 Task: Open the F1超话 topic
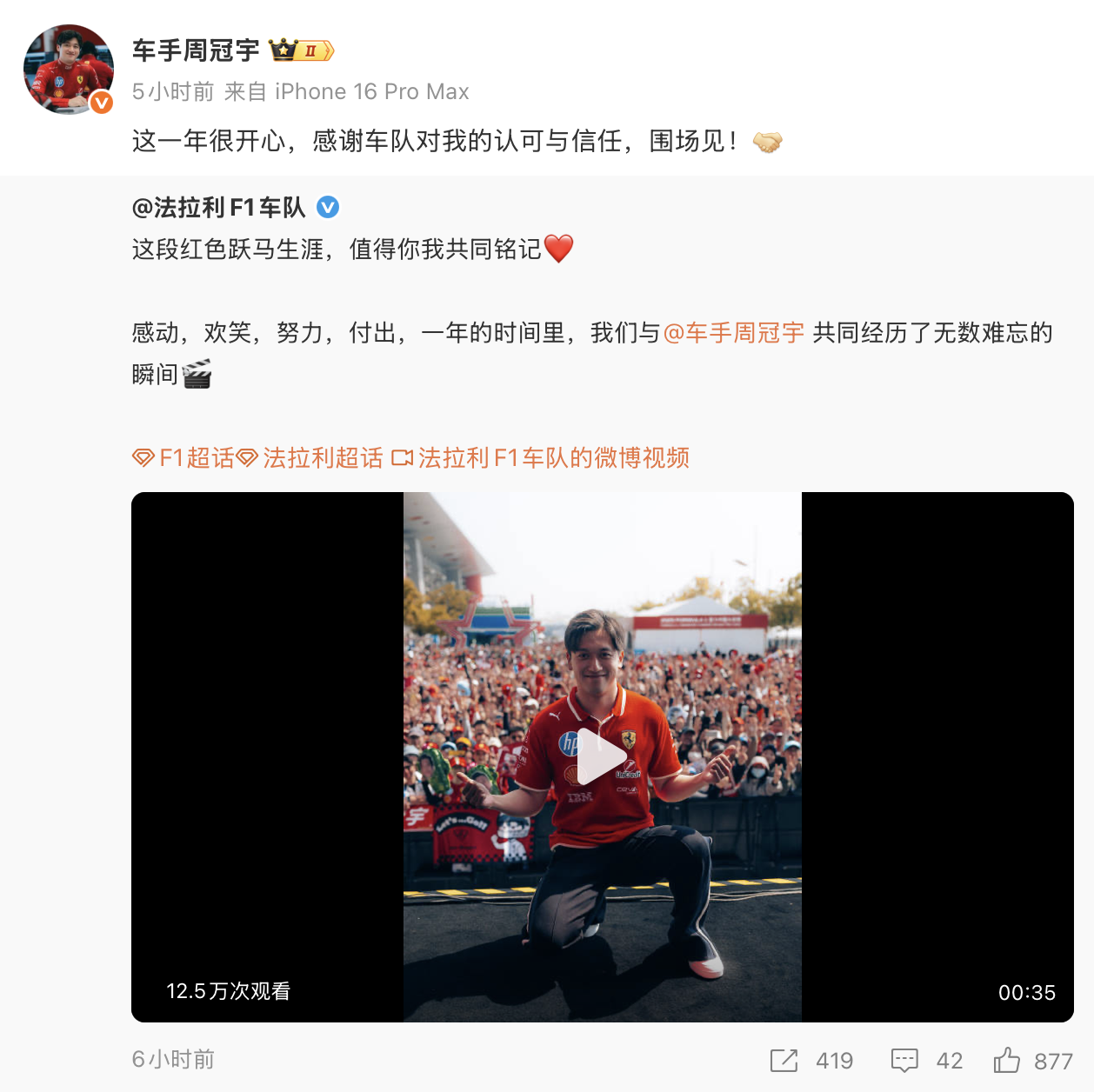[183, 458]
